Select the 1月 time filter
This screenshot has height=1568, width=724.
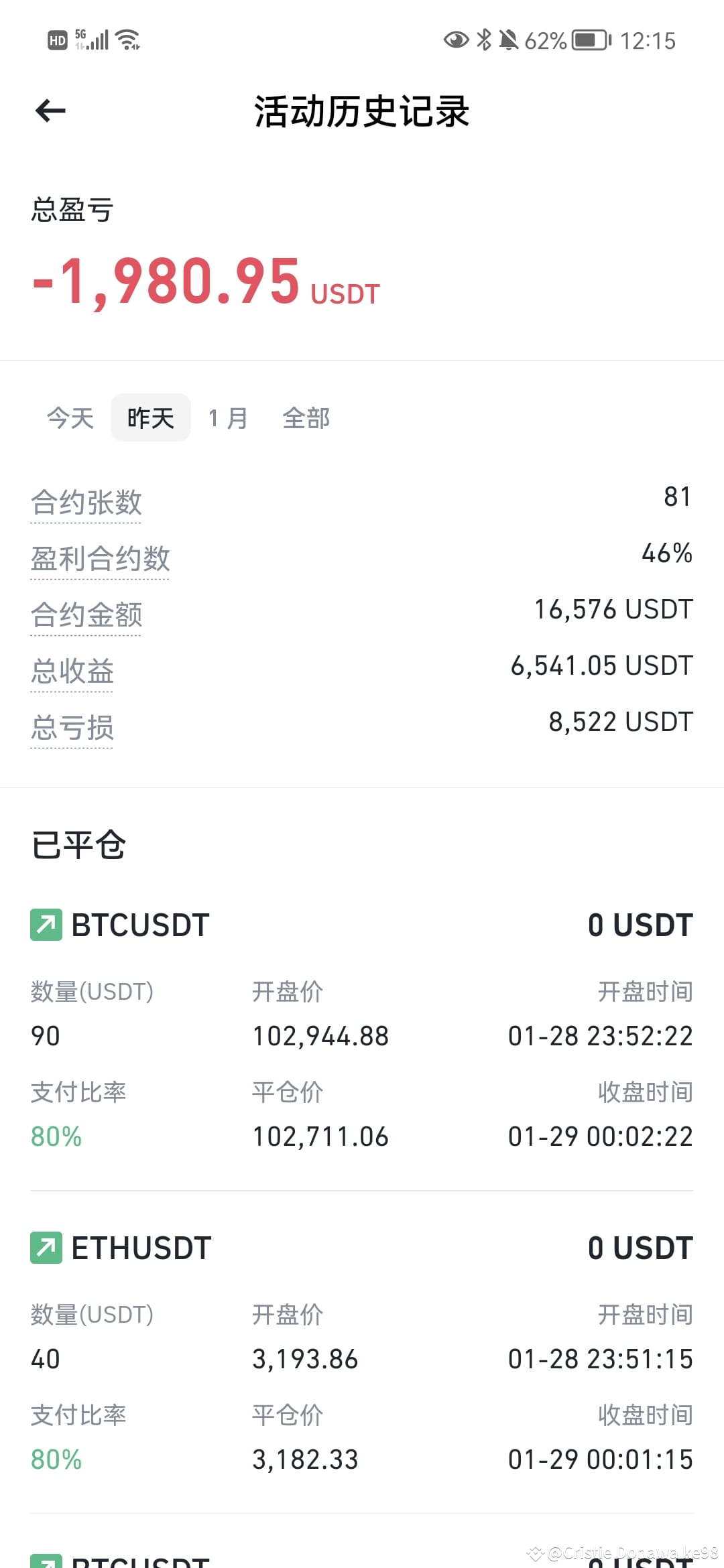click(228, 417)
